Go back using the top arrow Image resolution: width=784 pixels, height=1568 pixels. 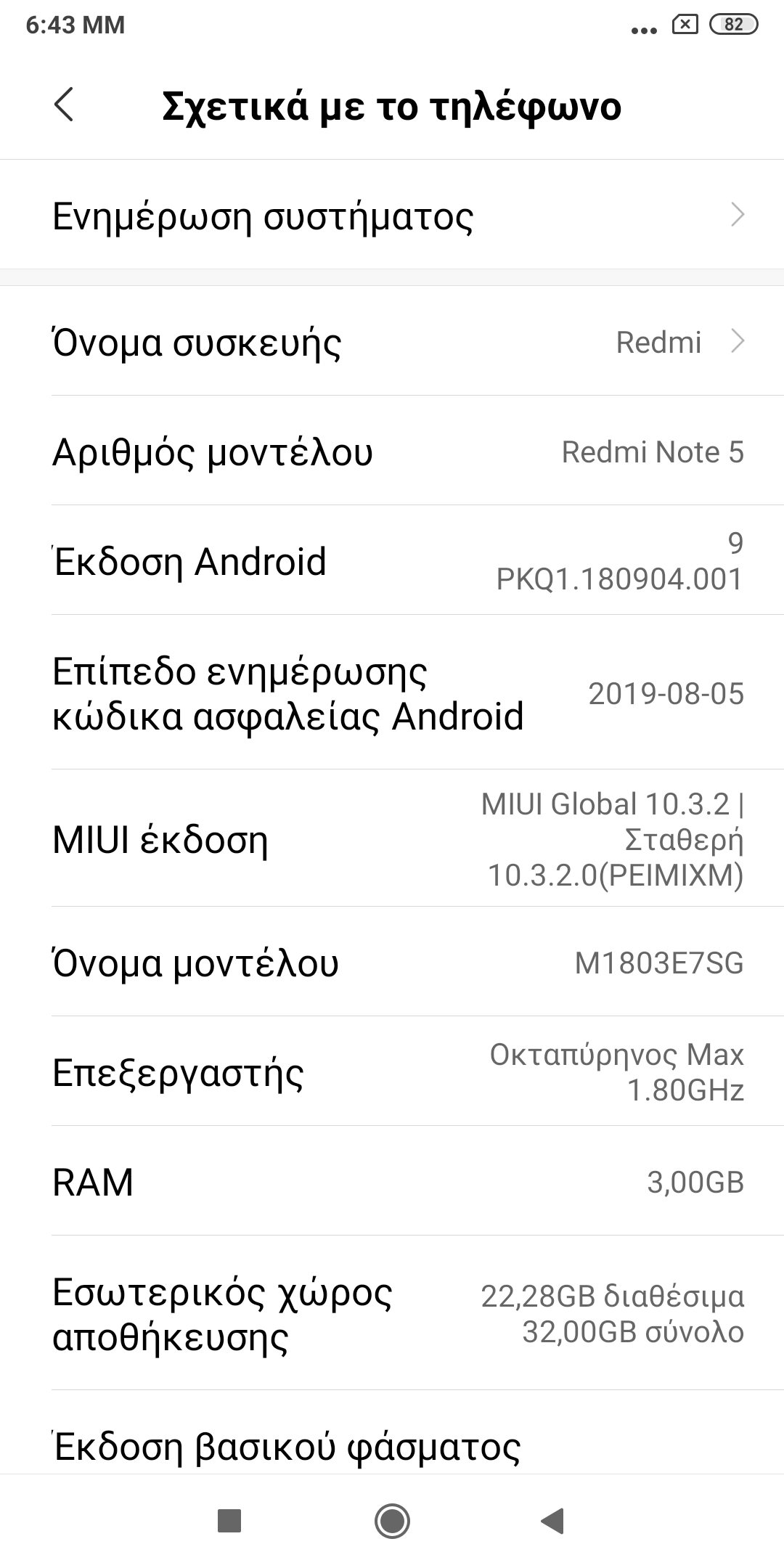(64, 105)
